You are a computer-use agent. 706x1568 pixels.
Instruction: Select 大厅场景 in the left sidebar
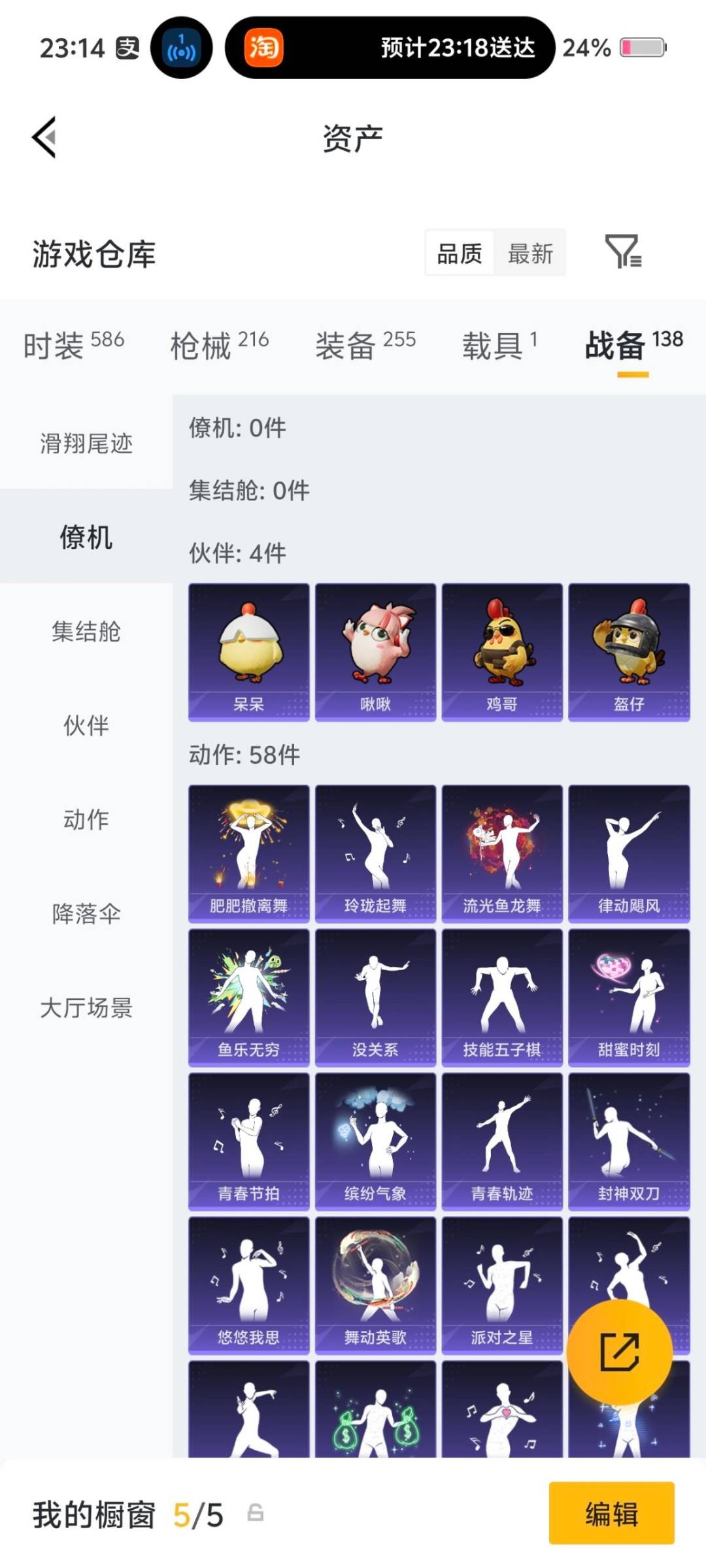[x=85, y=1009]
